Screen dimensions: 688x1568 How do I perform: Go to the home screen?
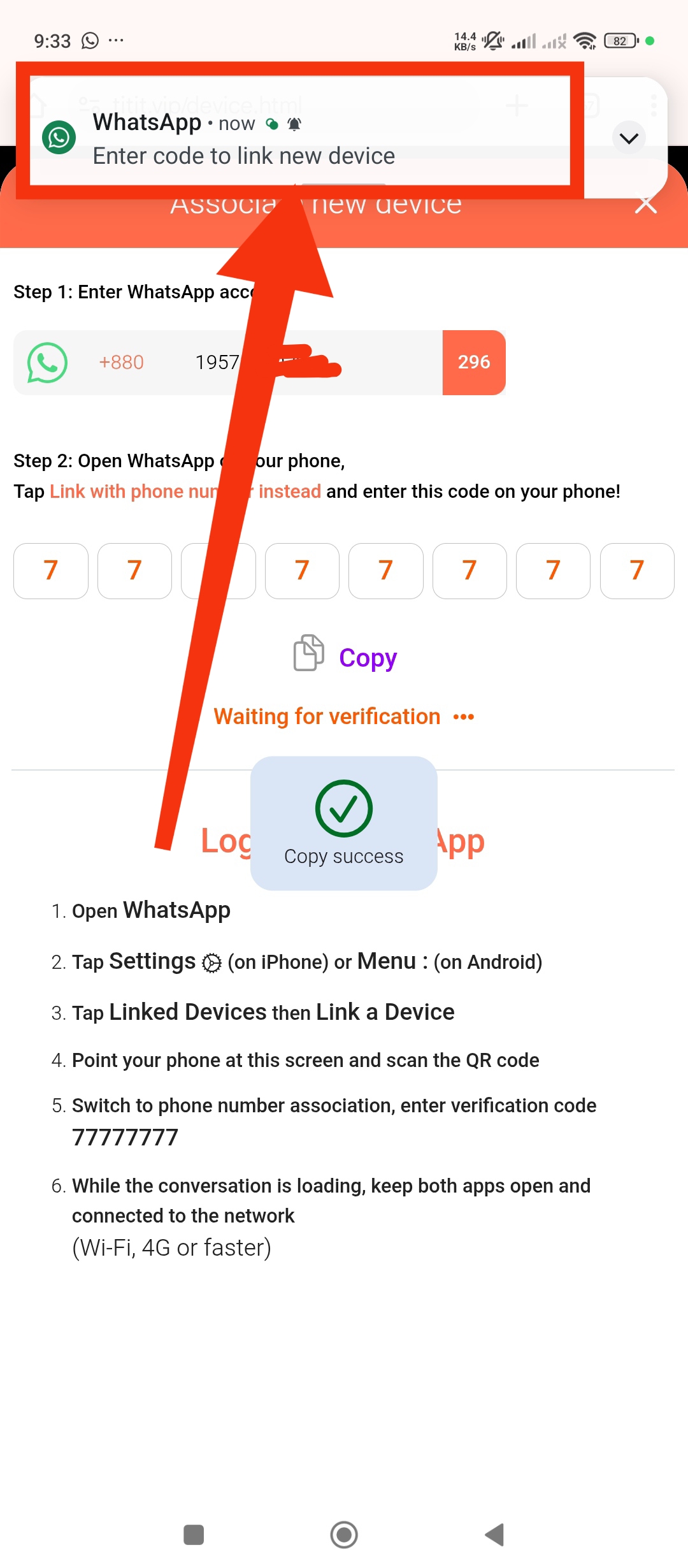[344, 1535]
